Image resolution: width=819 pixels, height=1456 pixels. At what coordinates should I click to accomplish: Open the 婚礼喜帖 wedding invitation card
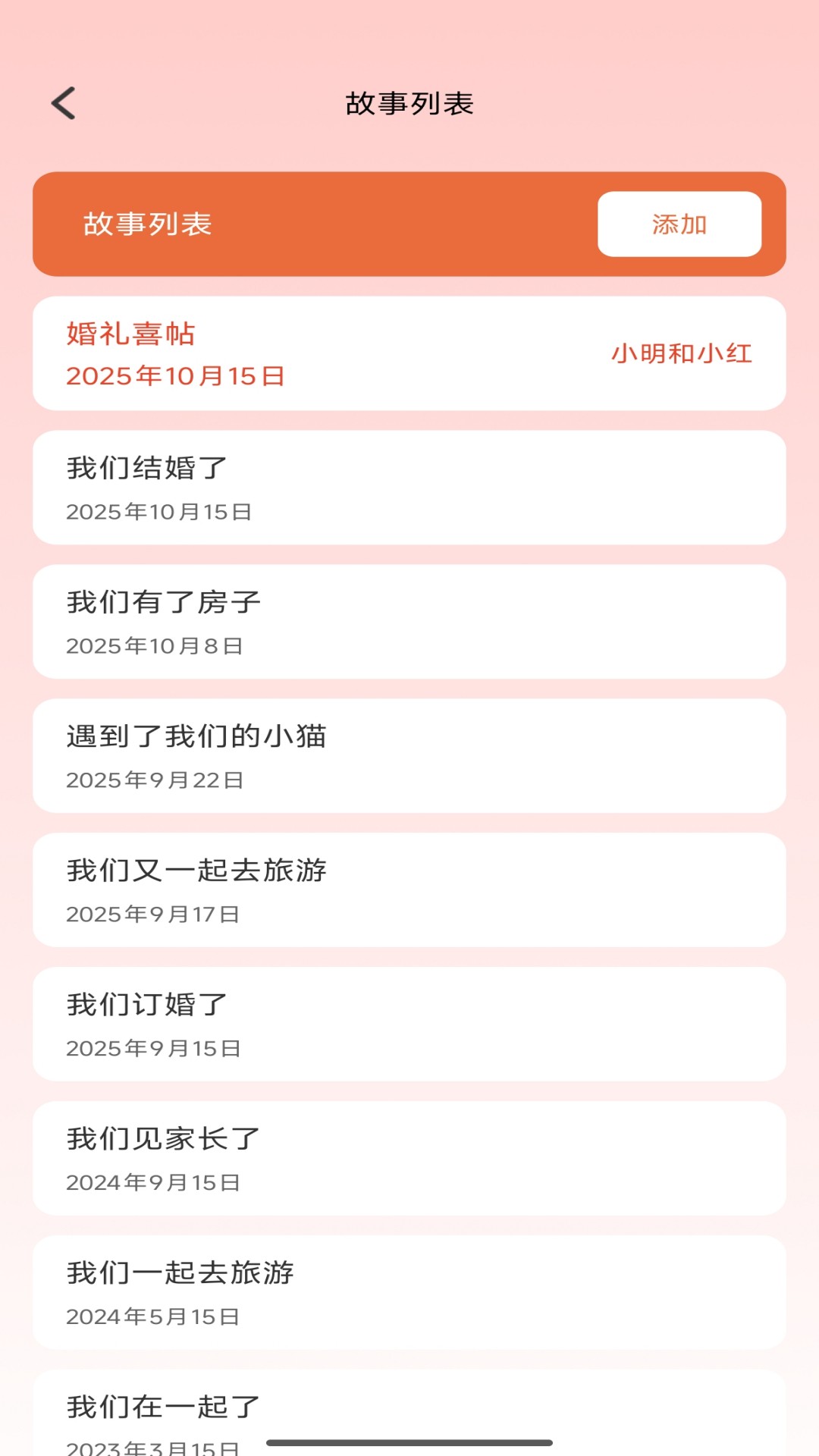point(409,353)
